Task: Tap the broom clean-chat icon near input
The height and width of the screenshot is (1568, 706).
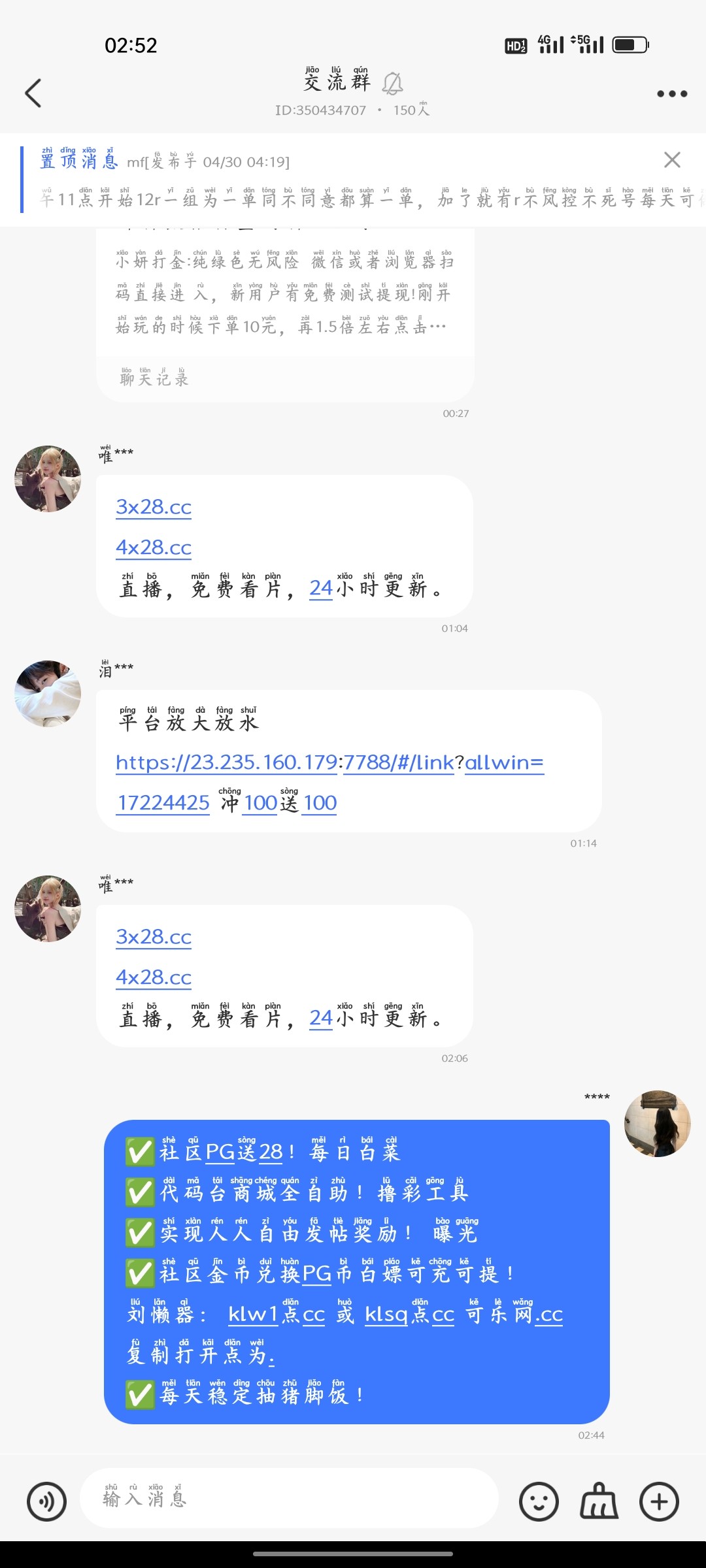Action: pos(598,1500)
